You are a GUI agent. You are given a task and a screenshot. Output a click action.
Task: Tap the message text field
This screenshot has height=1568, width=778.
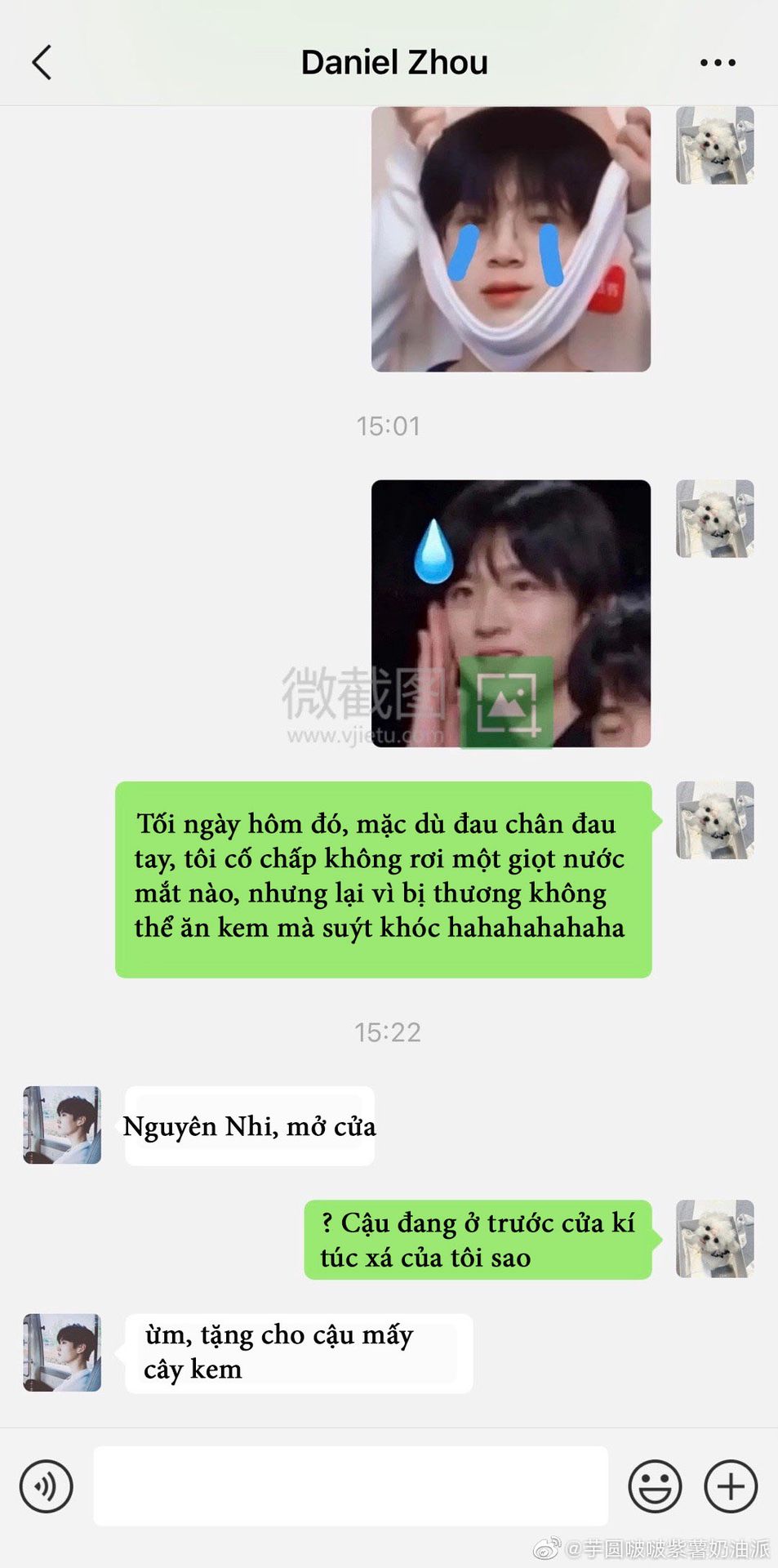(x=351, y=1486)
